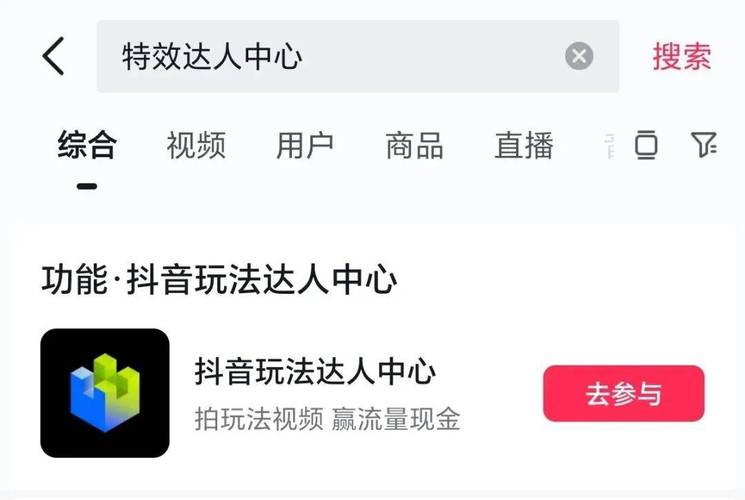Switch to the 综合 tab
The image size is (745, 500).
(x=87, y=146)
